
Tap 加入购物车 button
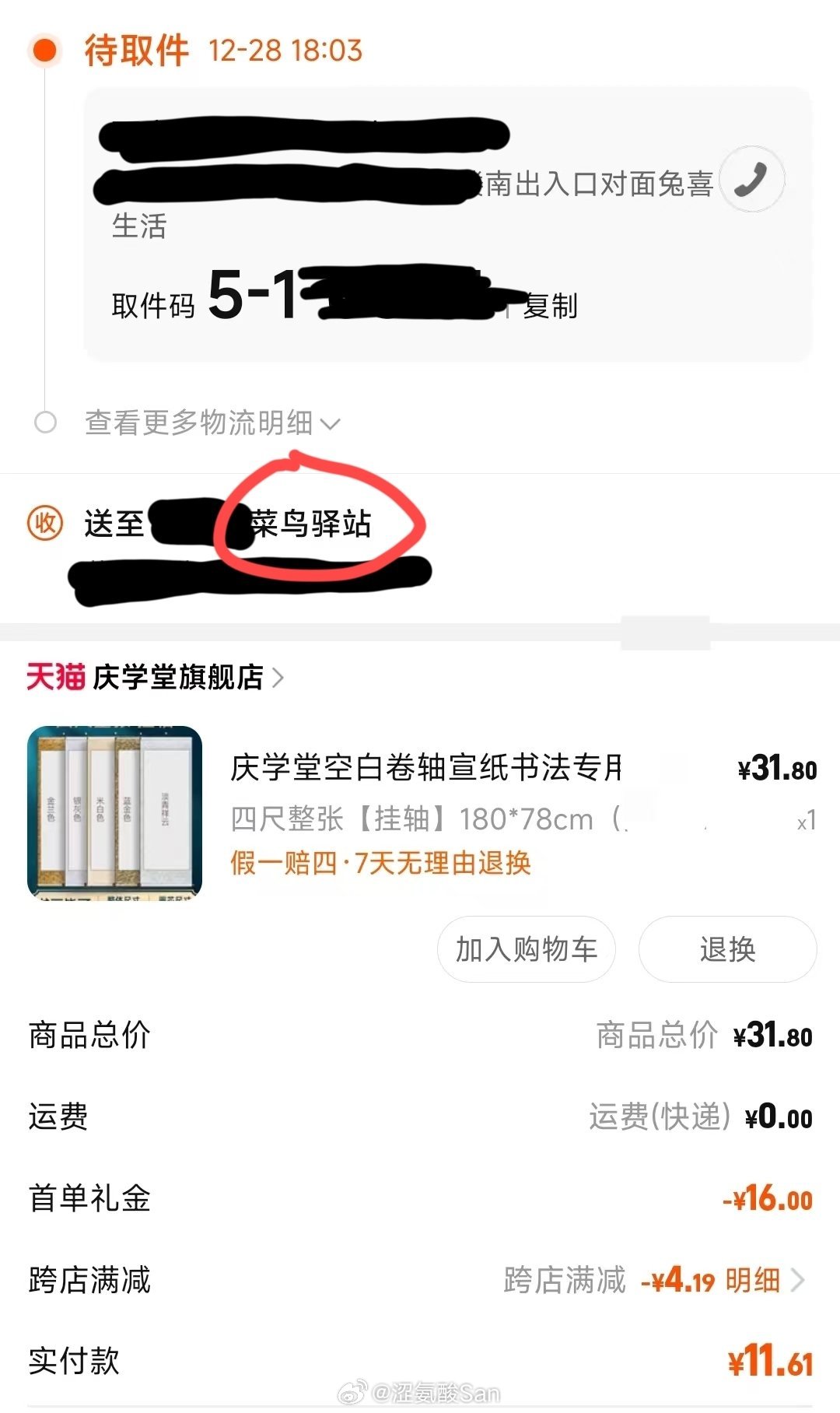pyautogui.click(x=526, y=949)
